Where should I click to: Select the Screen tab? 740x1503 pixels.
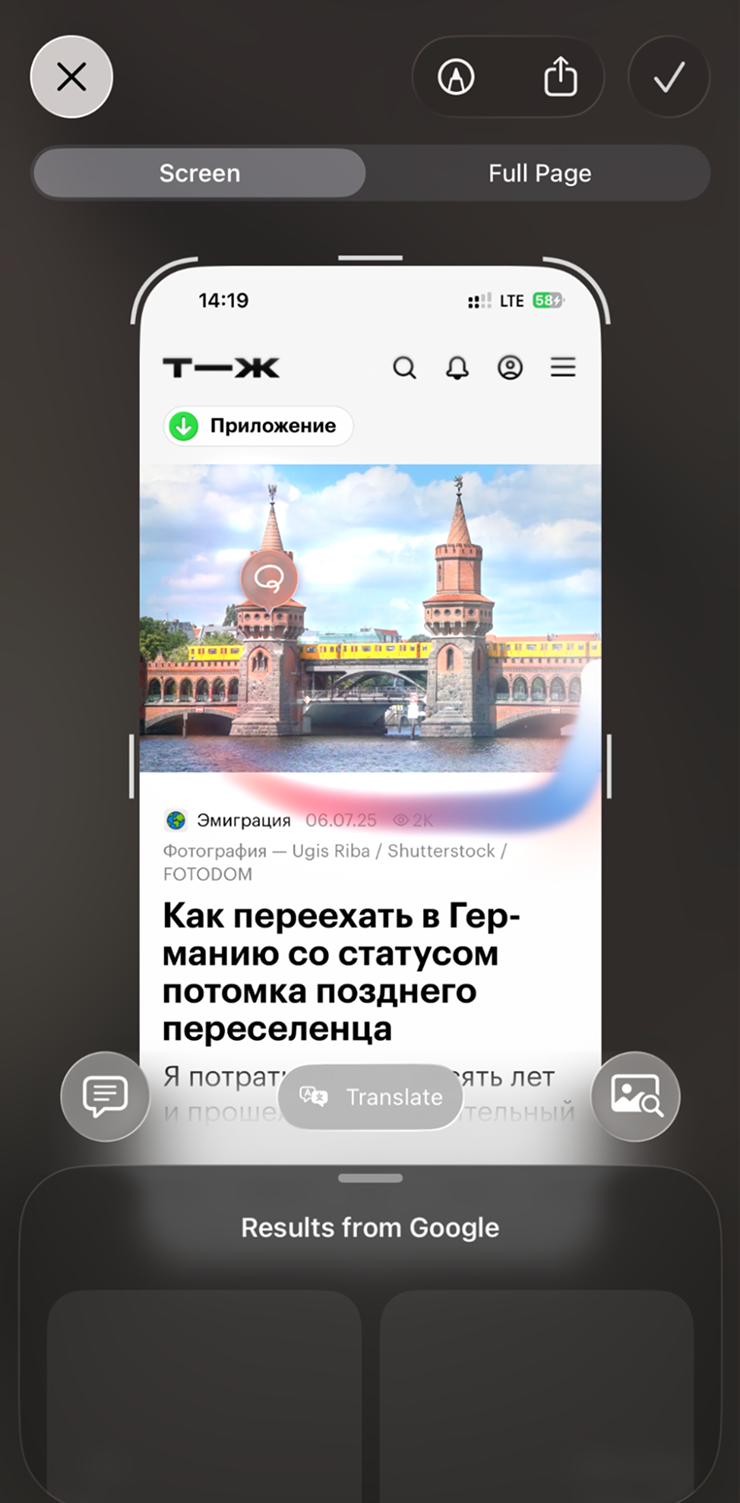click(x=200, y=173)
